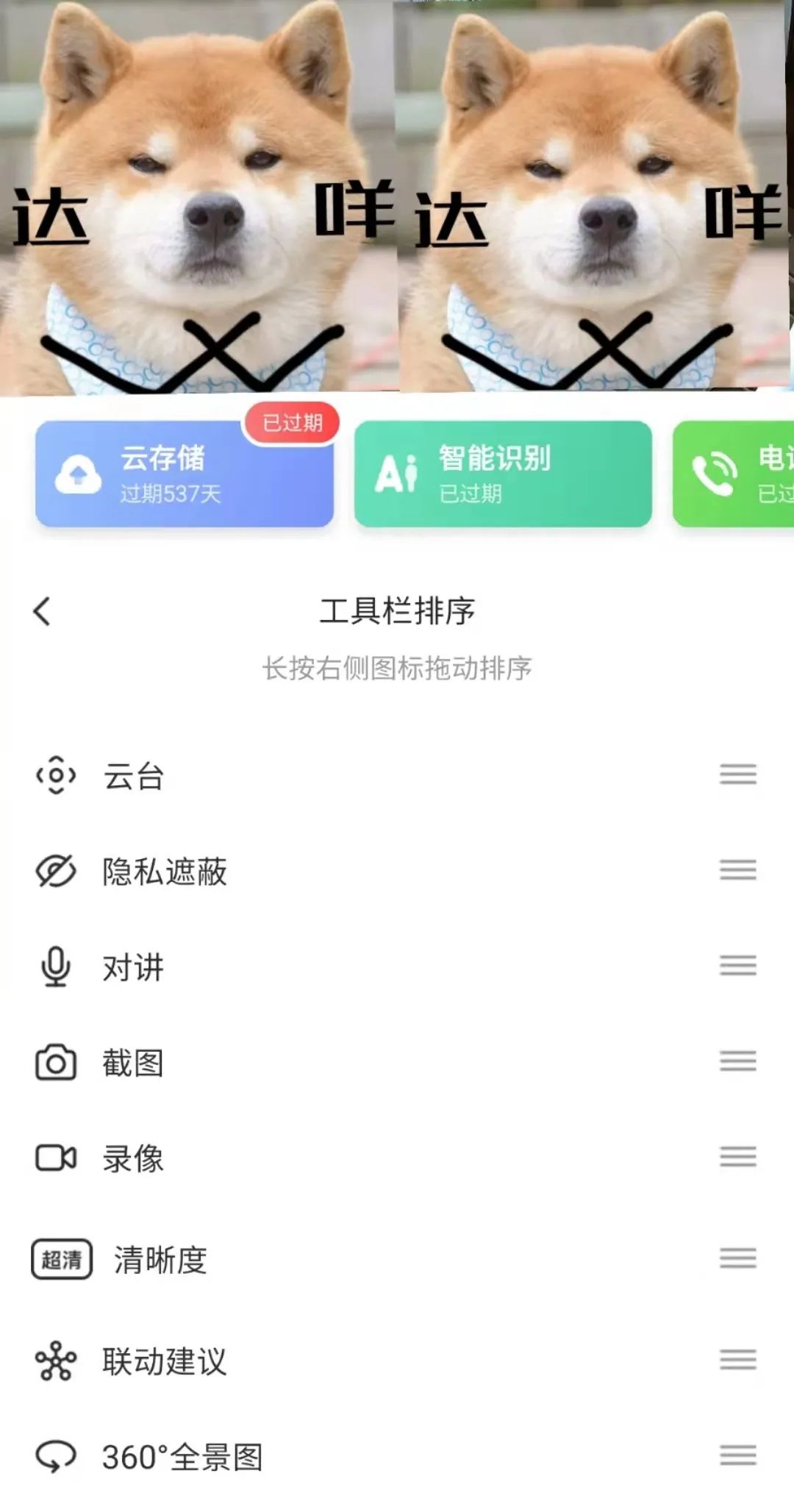Viewport: 794px width, 1512px height.
Task: Select the 智能识别 card
Action: coord(504,474)
